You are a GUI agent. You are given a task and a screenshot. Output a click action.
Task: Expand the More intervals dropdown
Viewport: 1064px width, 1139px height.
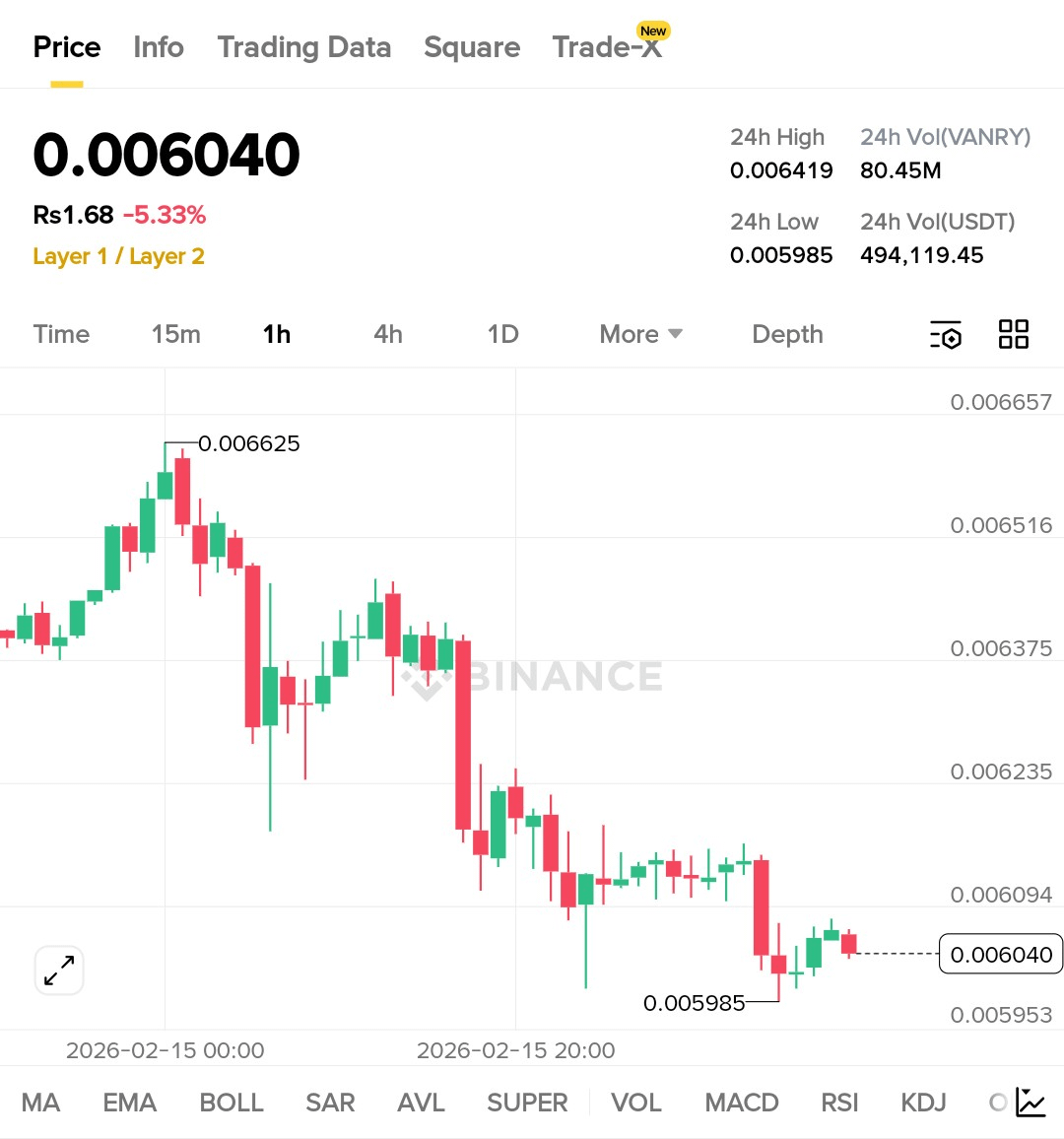640,334
